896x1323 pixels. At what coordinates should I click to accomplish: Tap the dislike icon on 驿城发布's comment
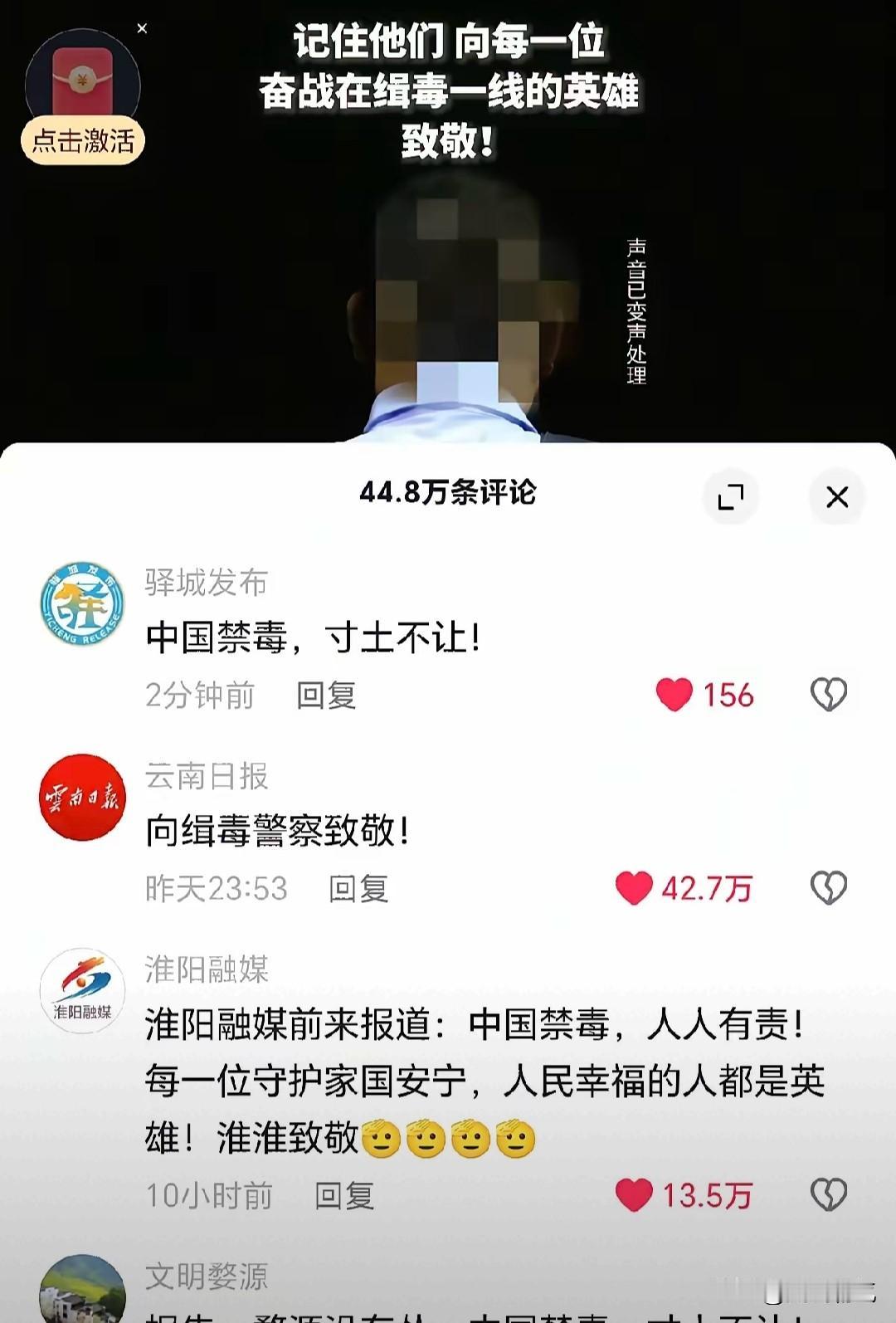[x=829, y=696]
